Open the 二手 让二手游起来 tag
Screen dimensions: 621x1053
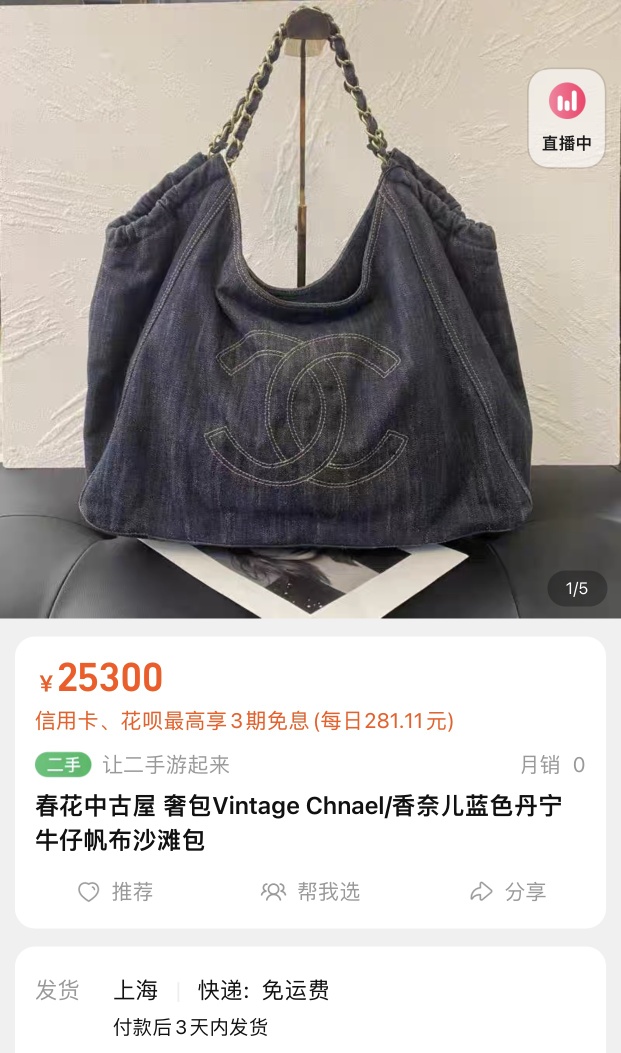(x=132, y=764)
